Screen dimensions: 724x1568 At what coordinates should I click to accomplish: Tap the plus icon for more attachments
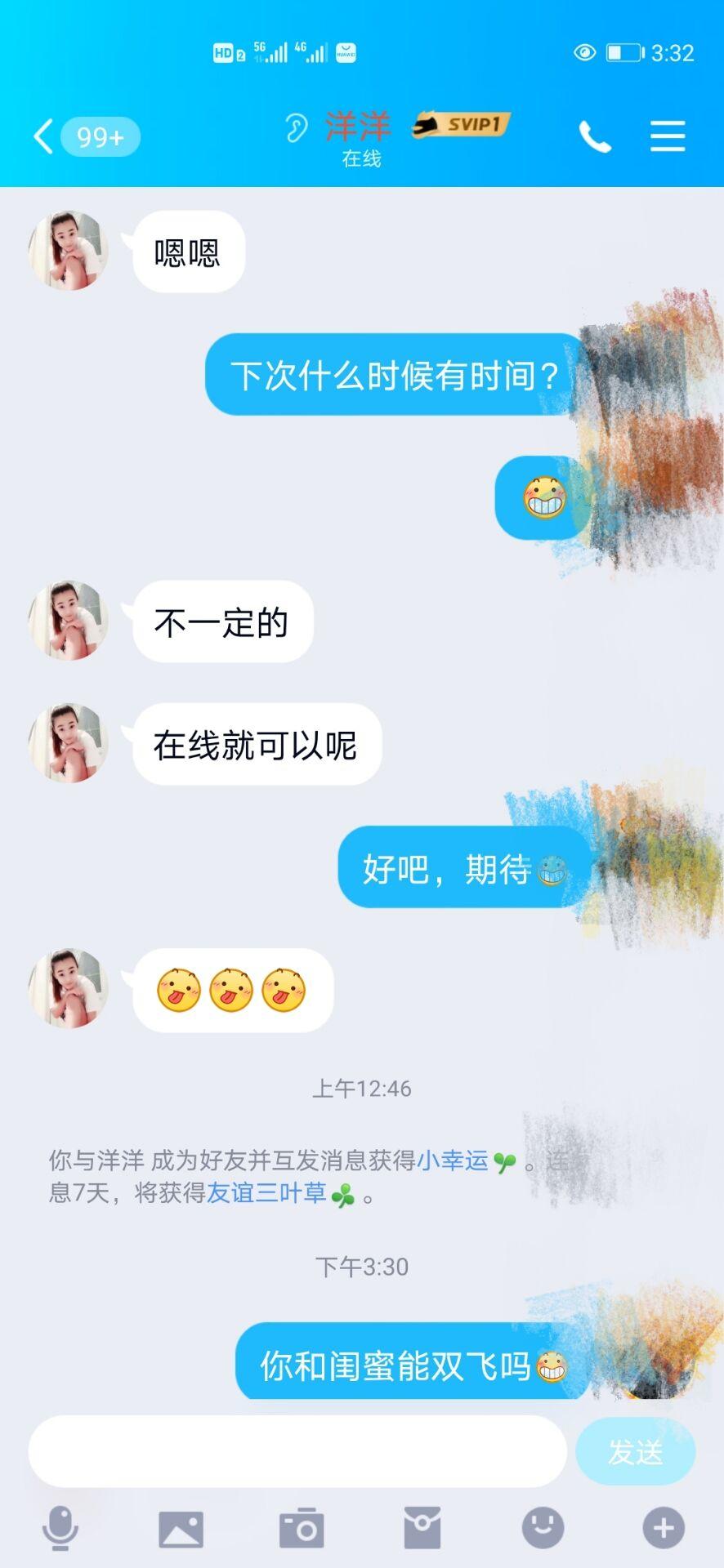[662, 1530]
